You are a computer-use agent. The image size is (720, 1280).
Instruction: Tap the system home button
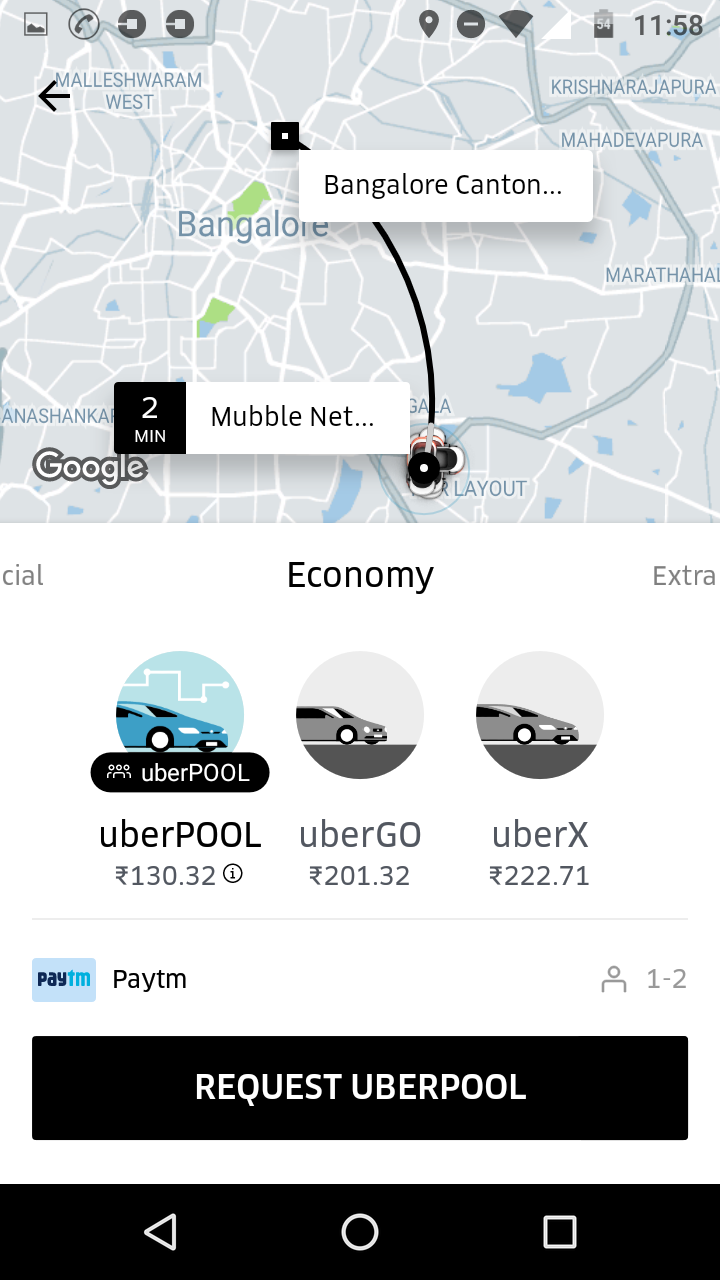[x=360, y=1232]
